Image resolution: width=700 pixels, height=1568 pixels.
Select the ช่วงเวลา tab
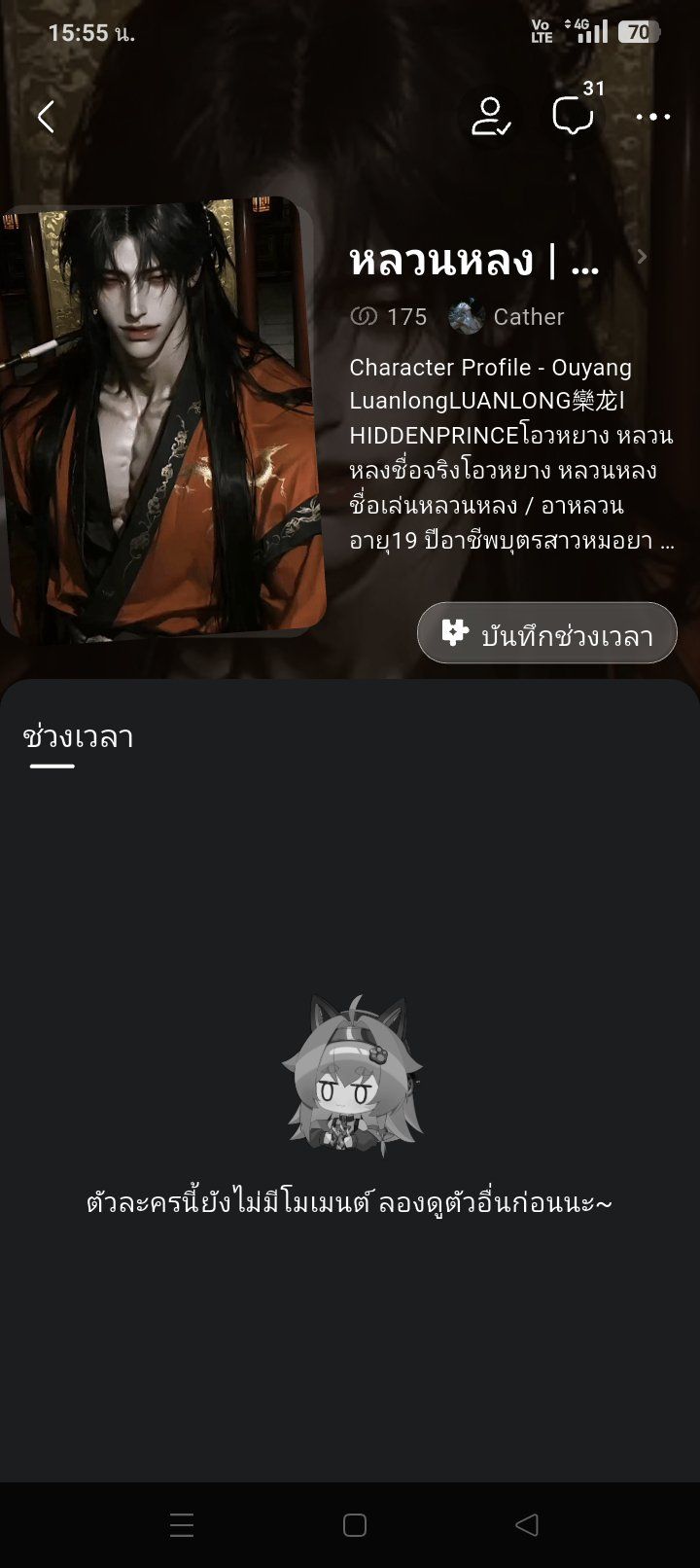[x=78, y=737]
